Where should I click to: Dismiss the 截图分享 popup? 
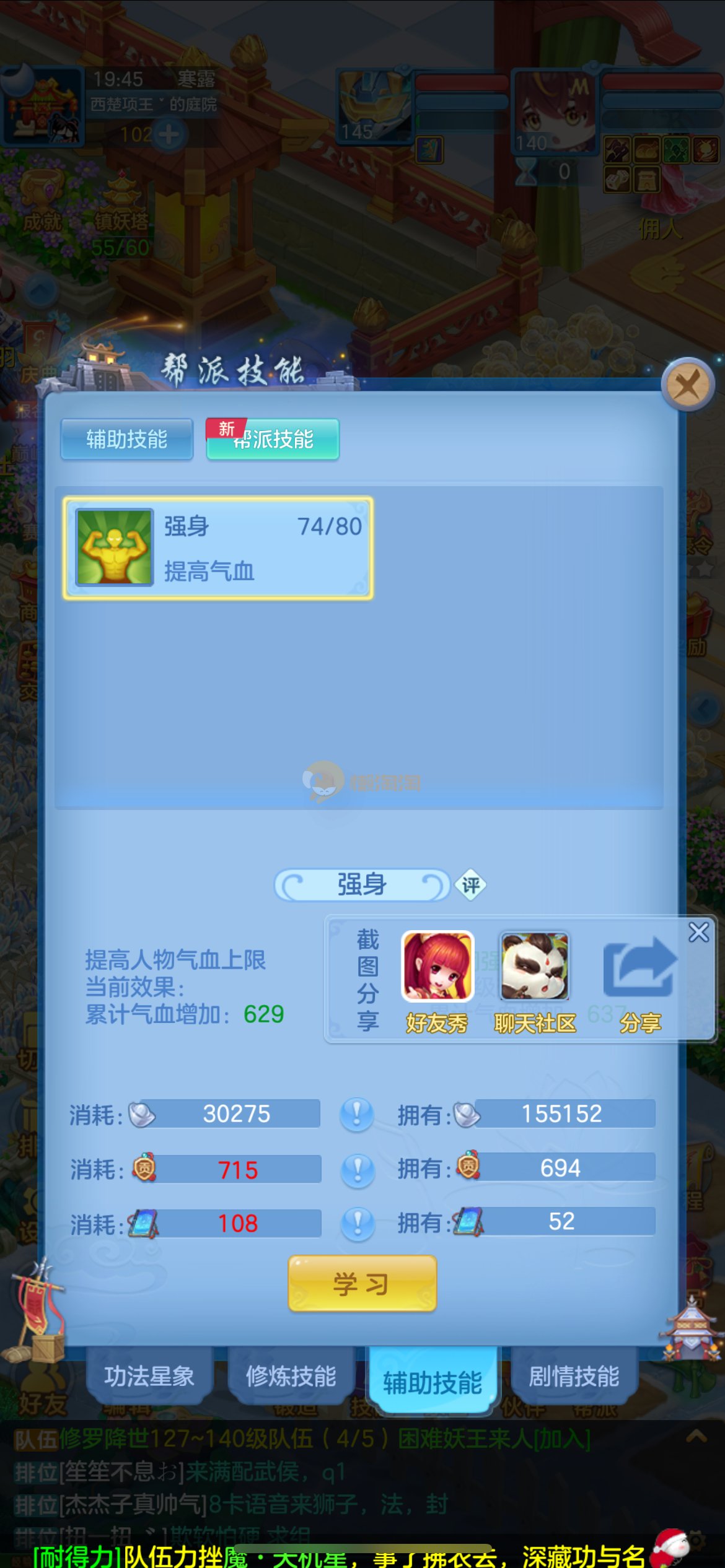click(x=698, y=932)
